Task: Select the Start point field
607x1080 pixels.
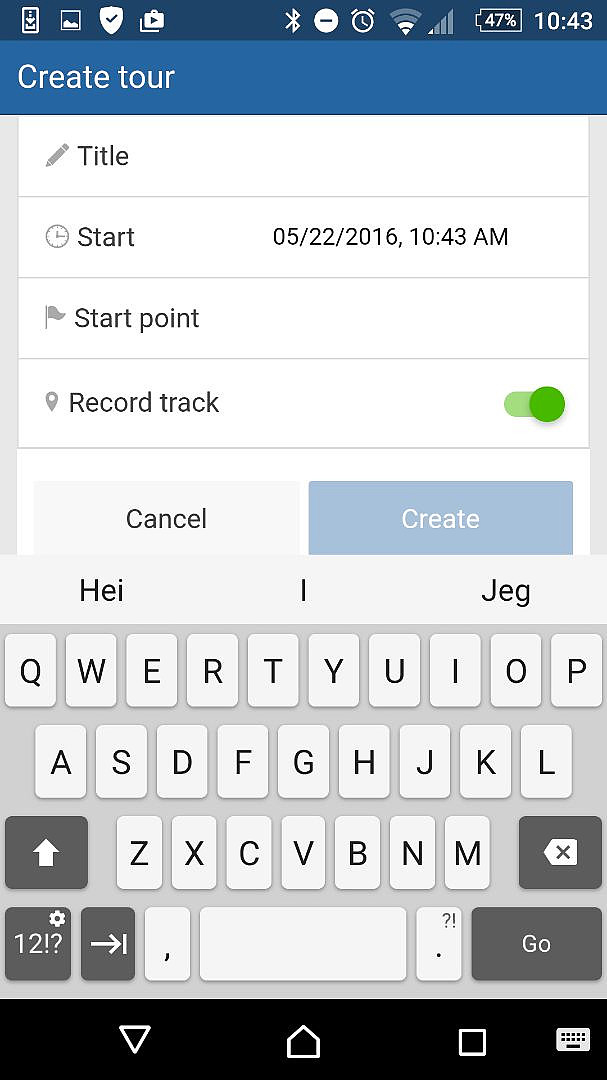Action: 303,318
